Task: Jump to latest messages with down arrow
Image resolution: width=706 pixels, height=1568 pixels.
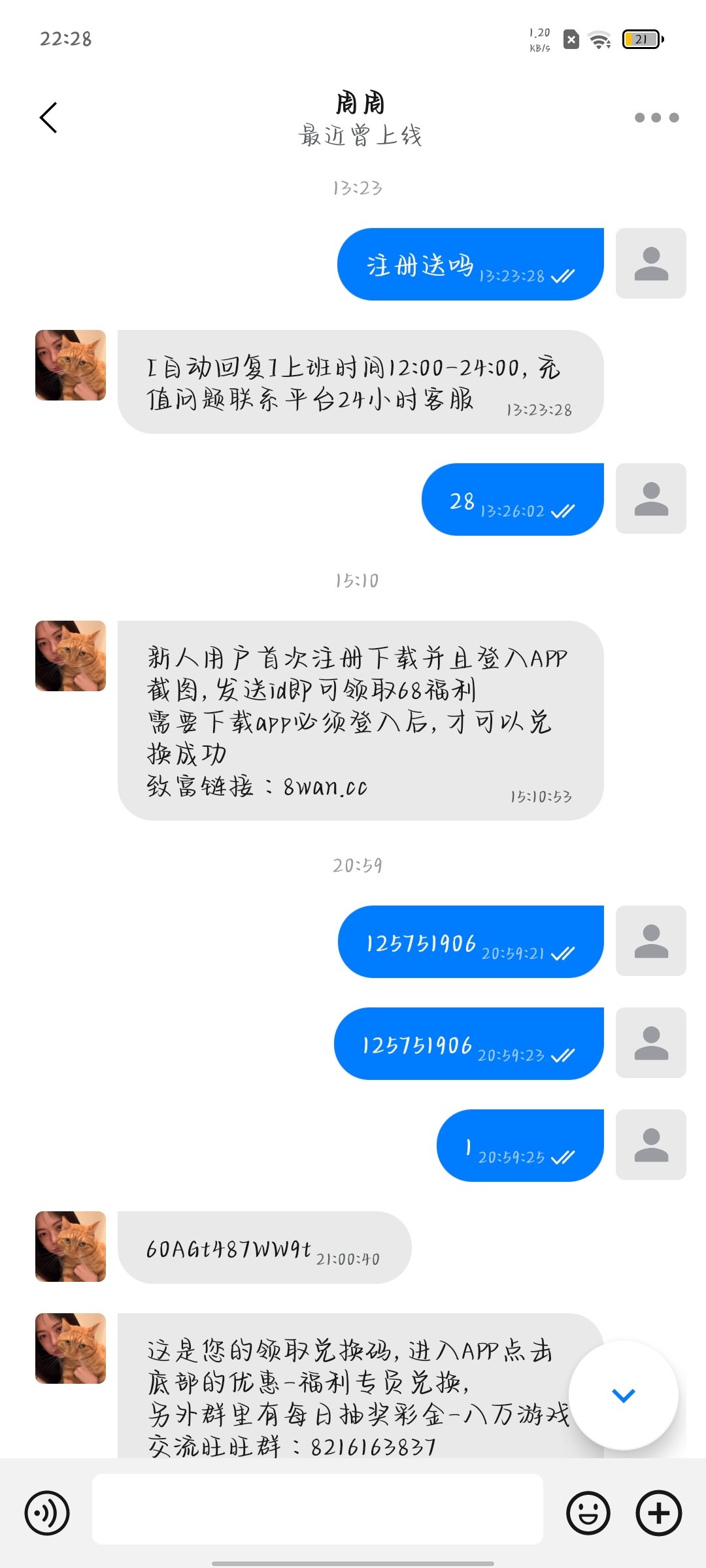Action: pyautogui.click(x=623, y=1395)
